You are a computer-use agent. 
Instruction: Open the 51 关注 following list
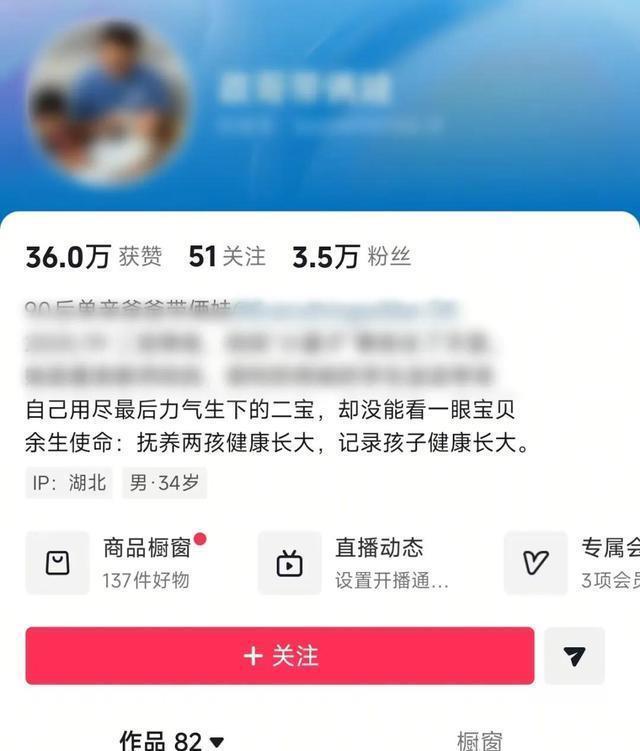click(227, 257)
